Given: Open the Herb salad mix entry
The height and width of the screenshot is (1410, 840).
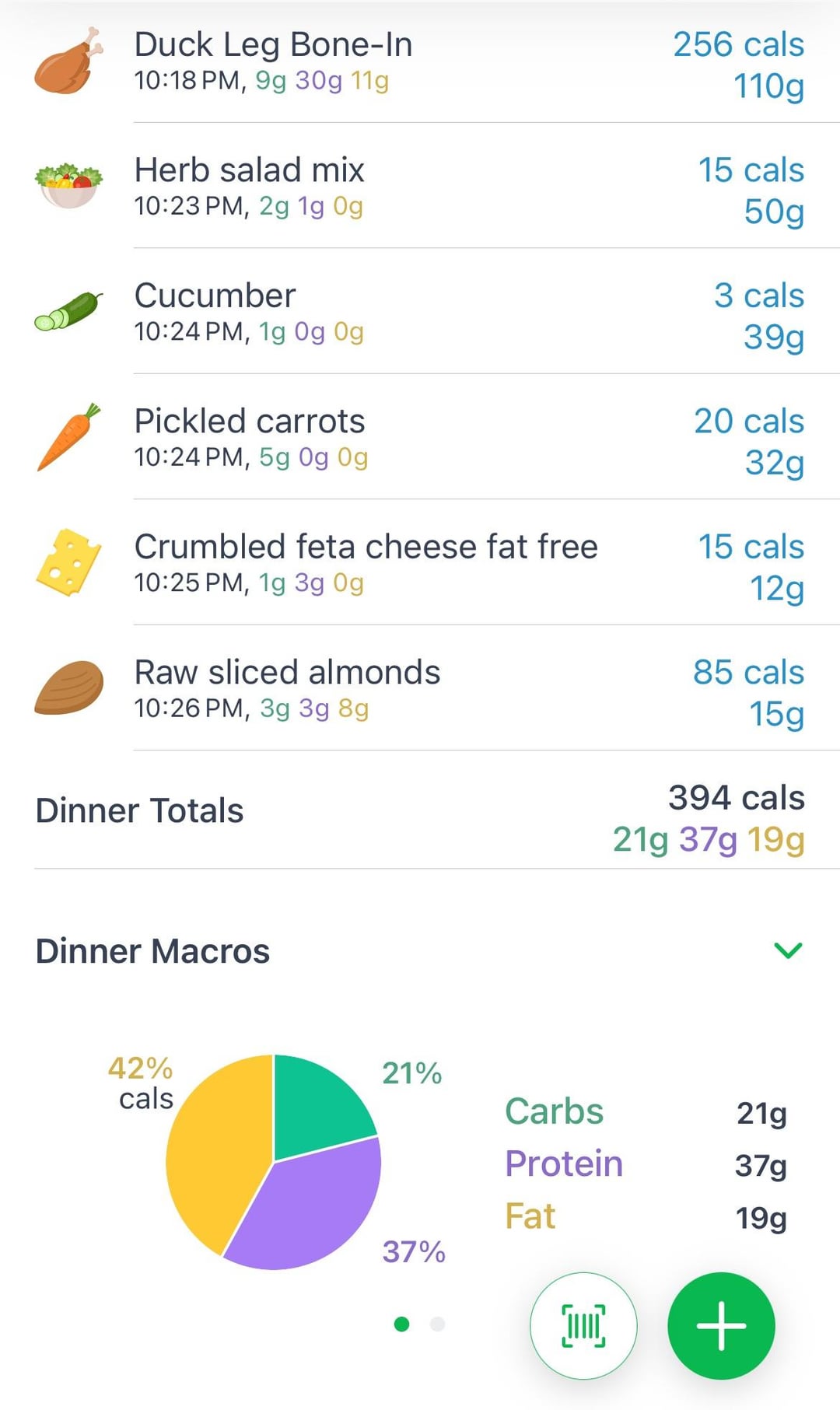Looking at the screenshot, I should 420,187.
